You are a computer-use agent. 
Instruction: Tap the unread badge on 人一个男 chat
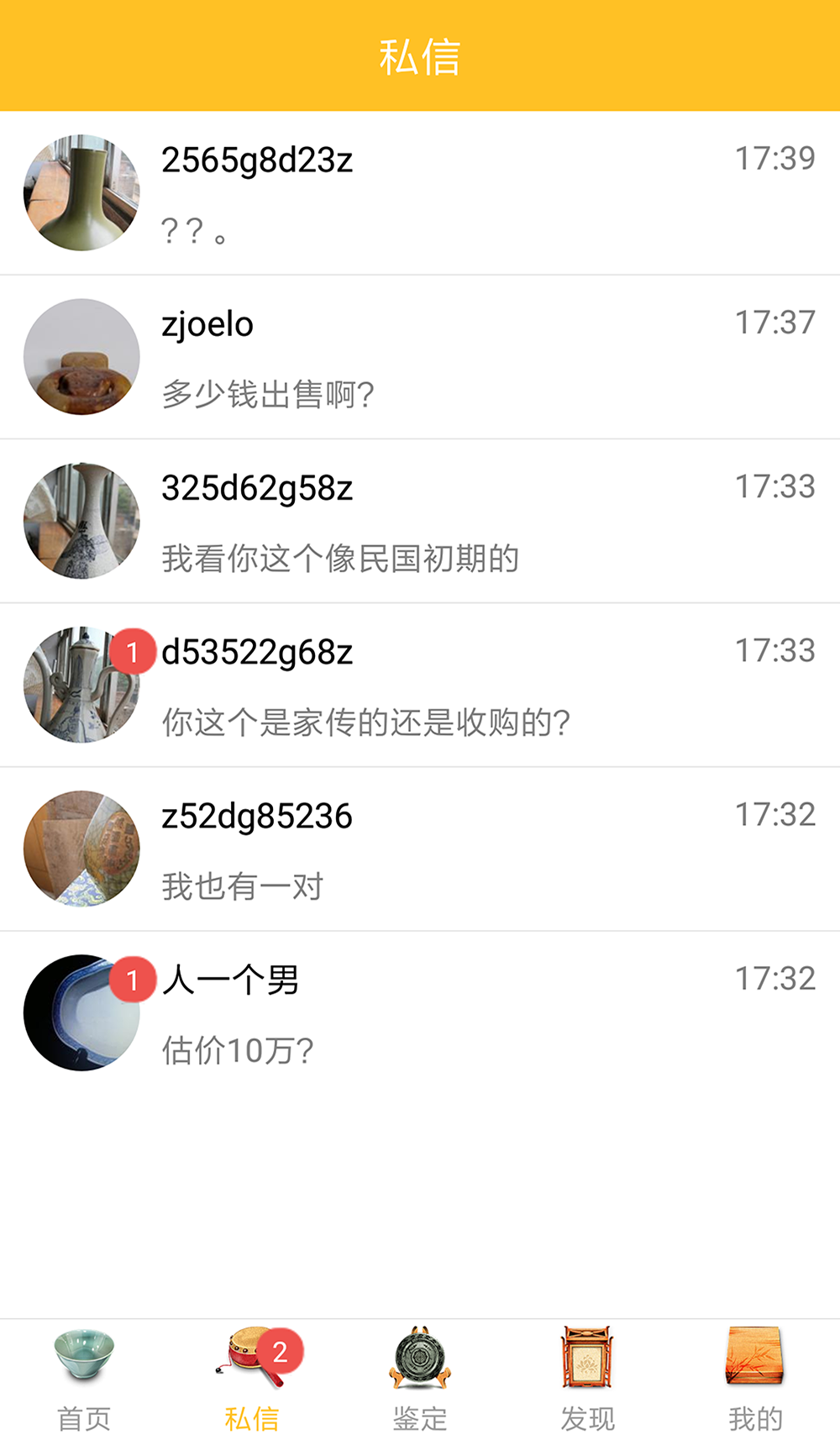(132, 981)
